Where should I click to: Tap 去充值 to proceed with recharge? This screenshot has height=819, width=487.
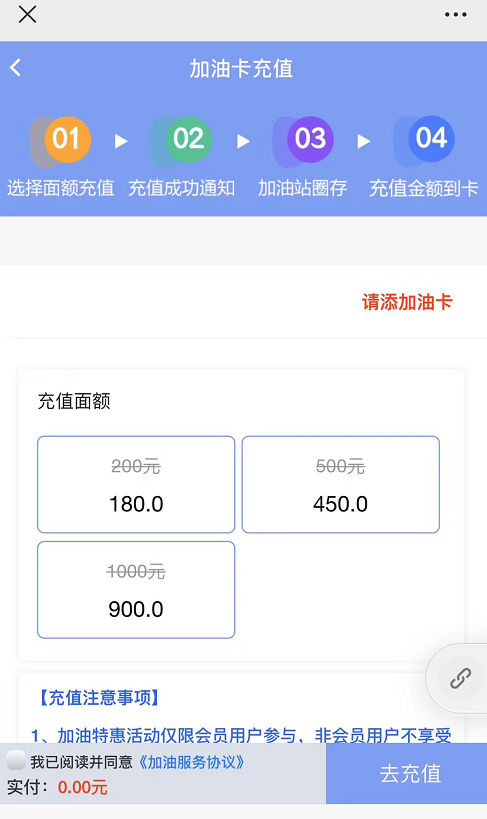pyautogui.click(x=407, y=774)
